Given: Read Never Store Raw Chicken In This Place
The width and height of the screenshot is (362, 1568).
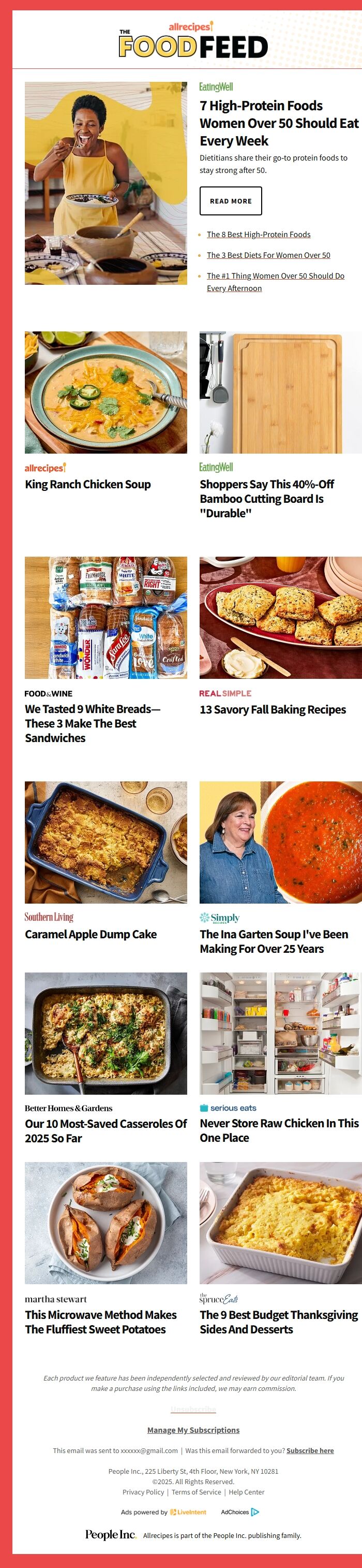Looking at the screenshot, I should click(x=279, y=1130).
